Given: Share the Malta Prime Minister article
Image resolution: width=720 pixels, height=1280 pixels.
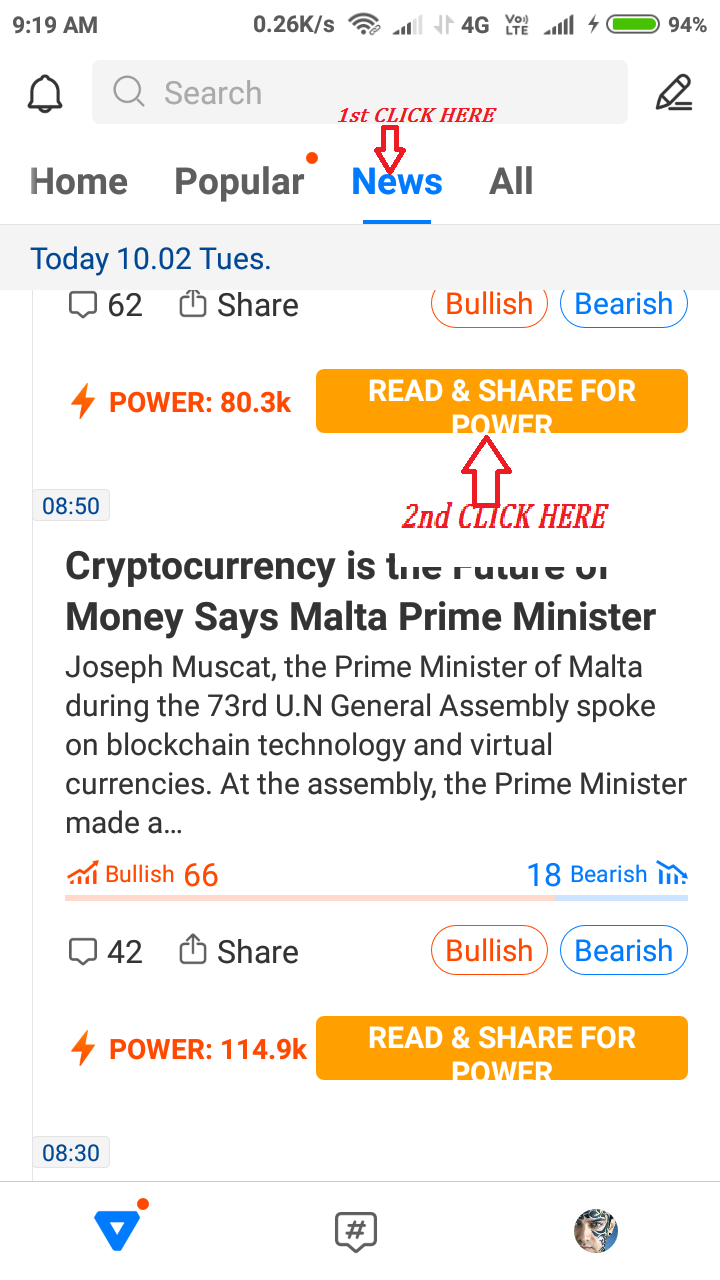Looking at the screenshot, I should click(x=238, y=951).
